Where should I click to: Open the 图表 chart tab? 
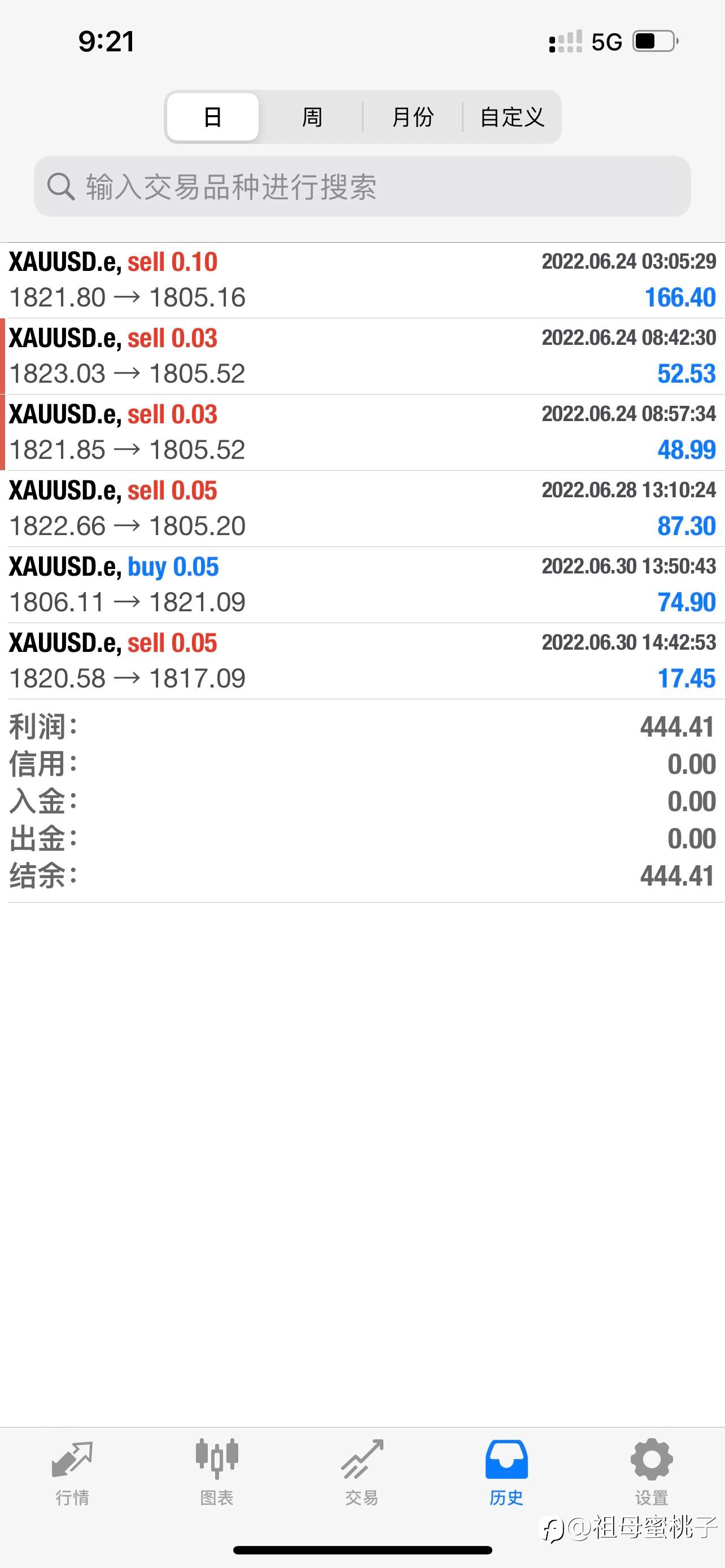click(217, 1472)
